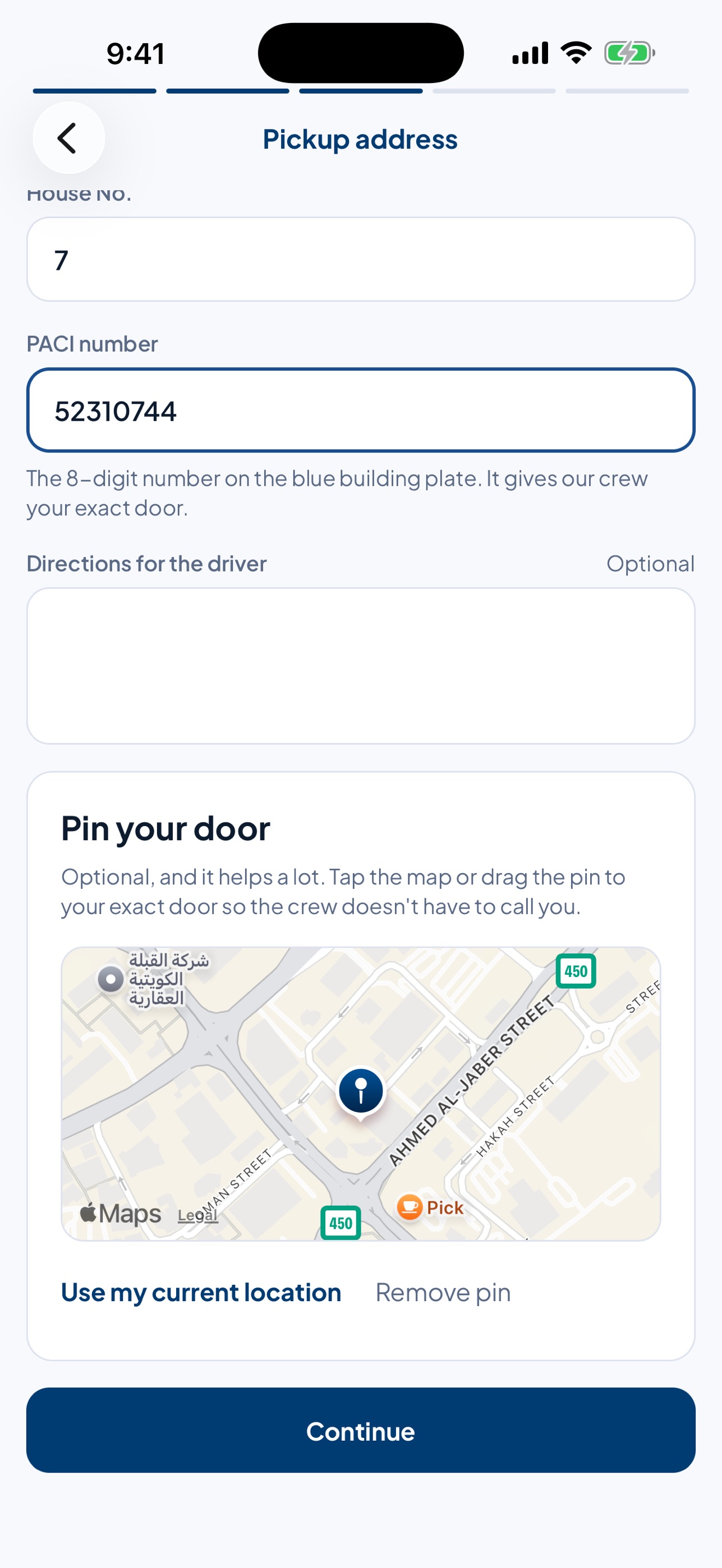Tap the PACI number field
This screenshot has width=722, height=1568.
coord(360,411)
